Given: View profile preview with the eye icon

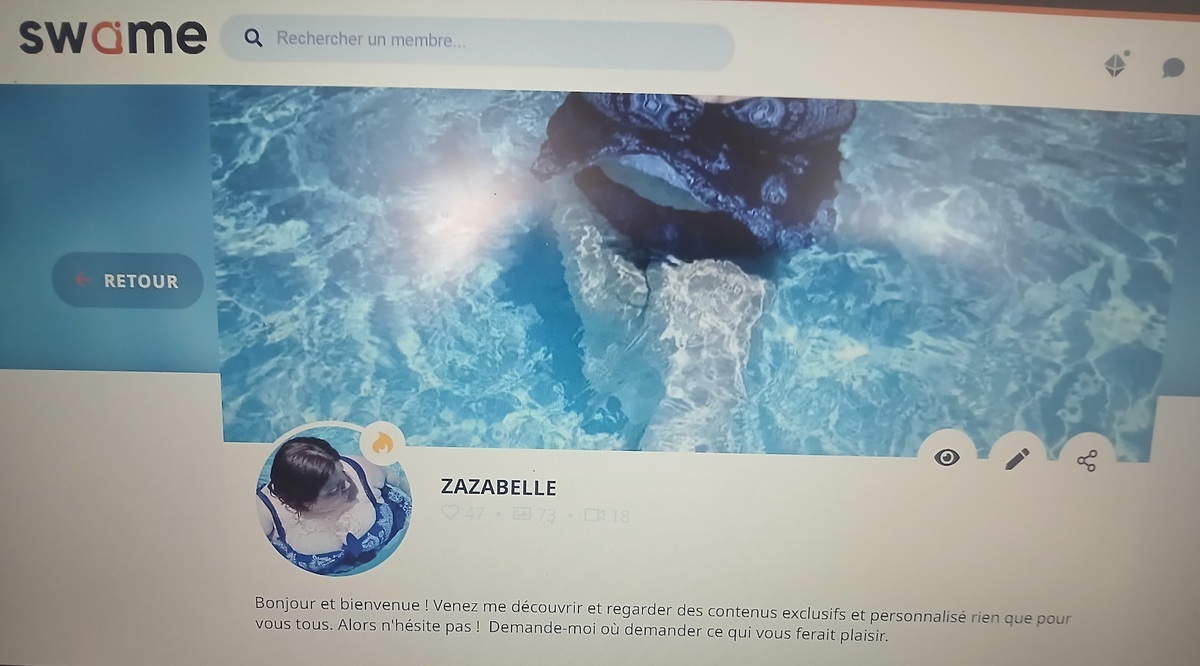Looking at the screenshot, I should (x=946, y=457).
